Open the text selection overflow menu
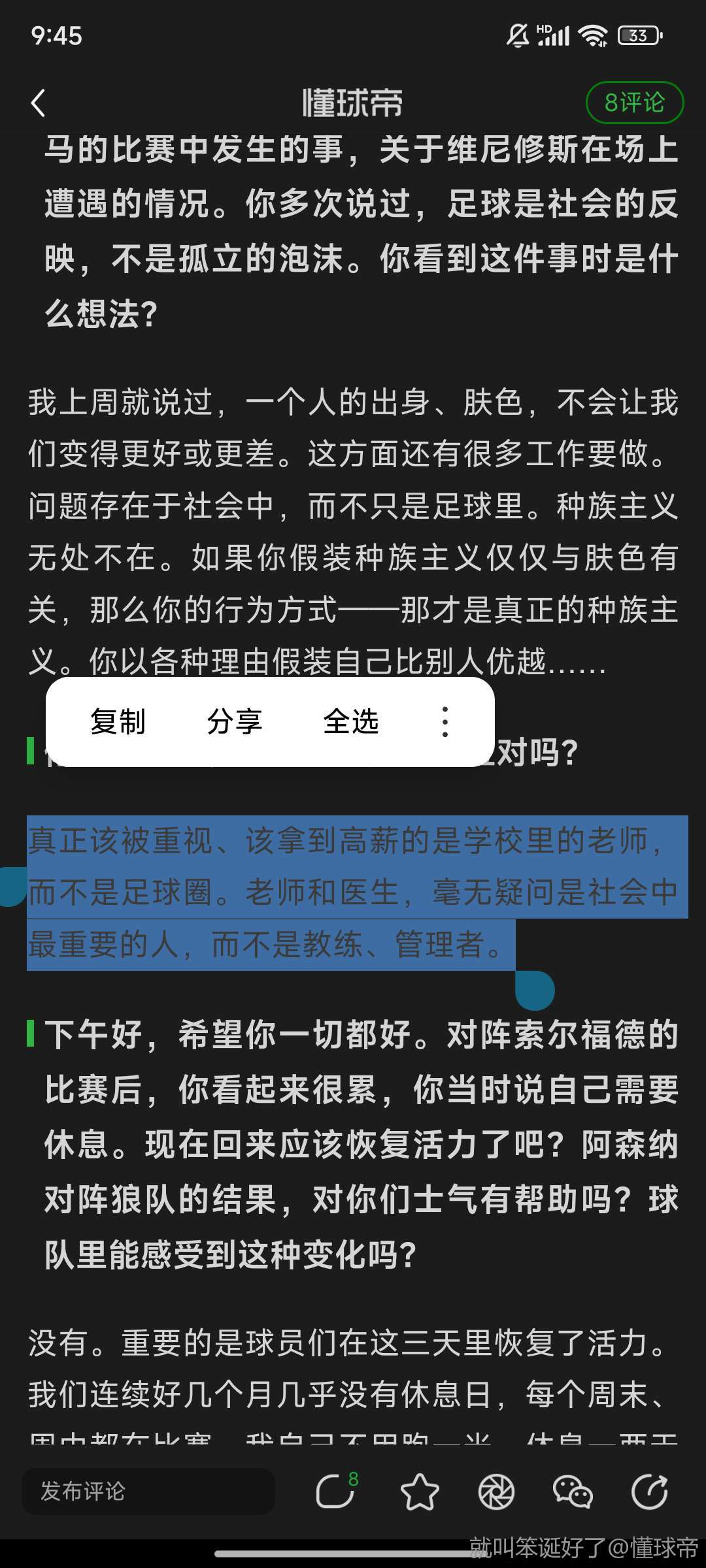This screenshot has width=706, height=1568. click(445, 722)
